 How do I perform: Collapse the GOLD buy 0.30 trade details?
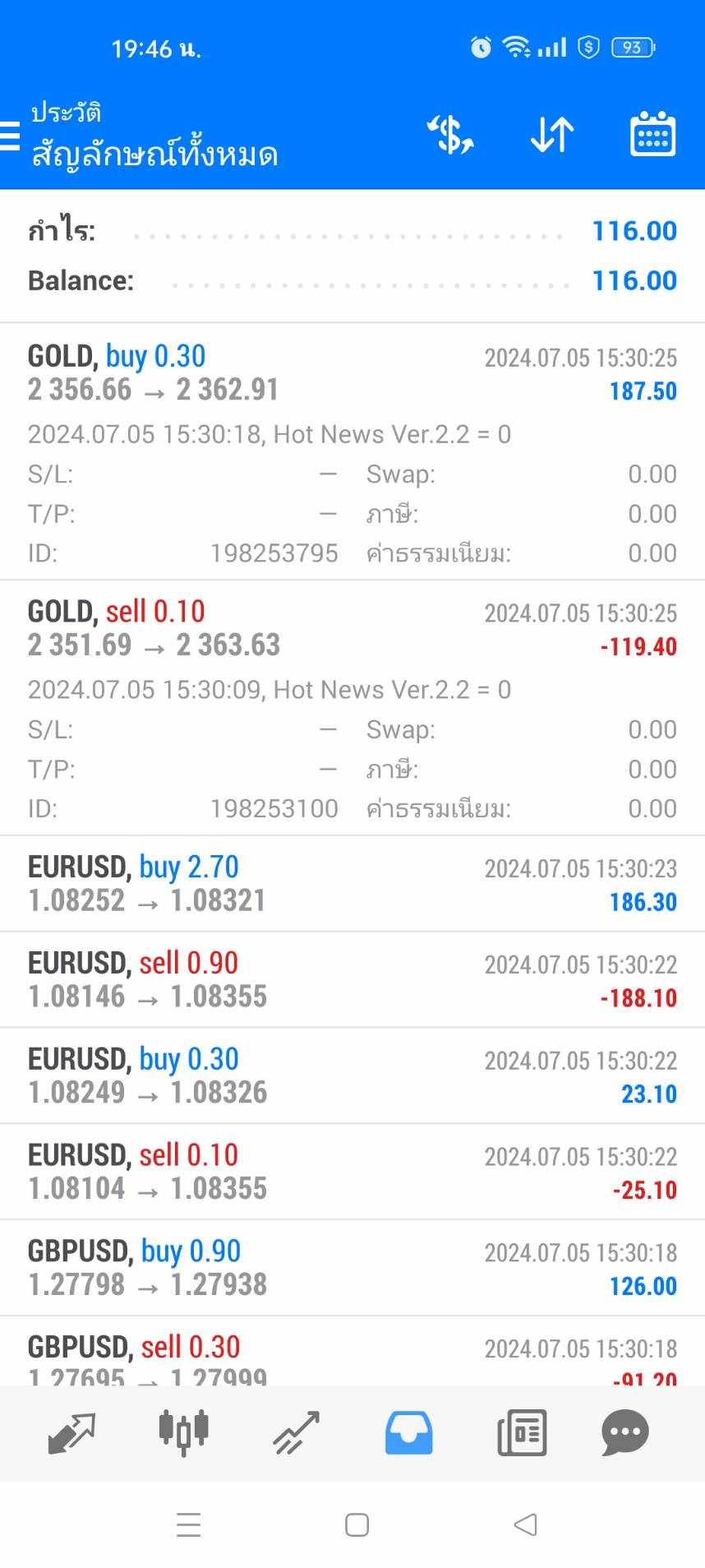pos(352,451)
